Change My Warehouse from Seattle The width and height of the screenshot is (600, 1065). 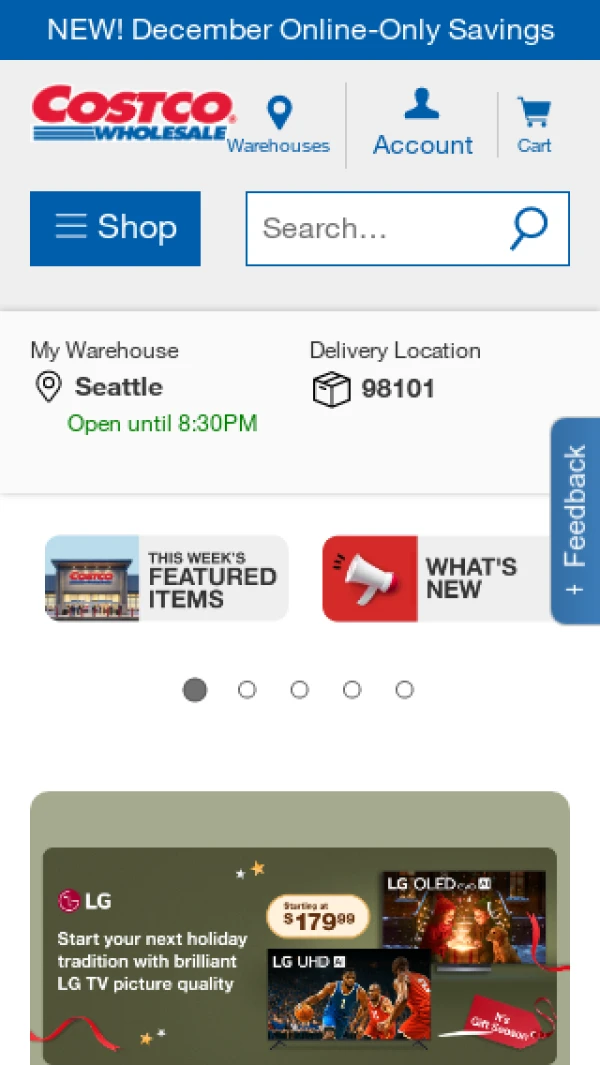click(x=118, y=387)
